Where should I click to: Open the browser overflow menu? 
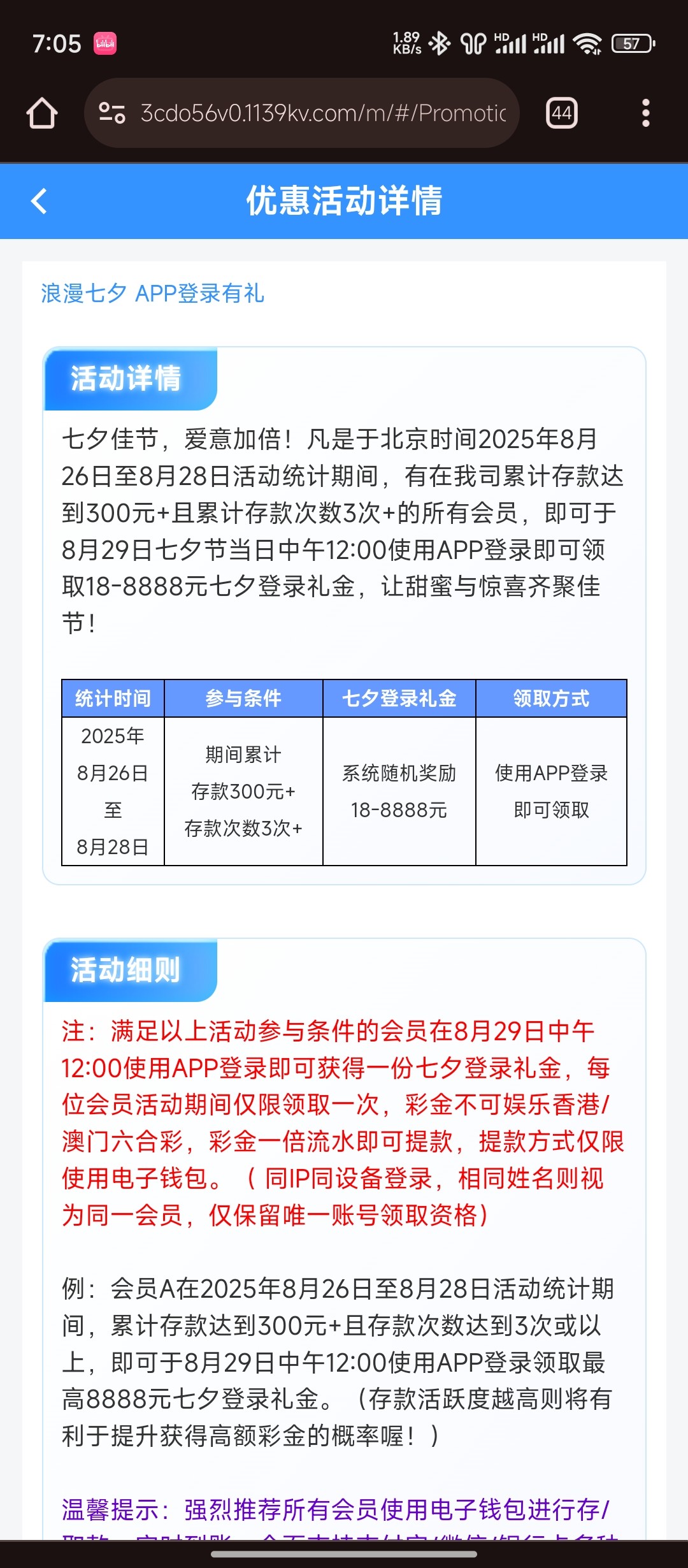(x=645, y=113)
